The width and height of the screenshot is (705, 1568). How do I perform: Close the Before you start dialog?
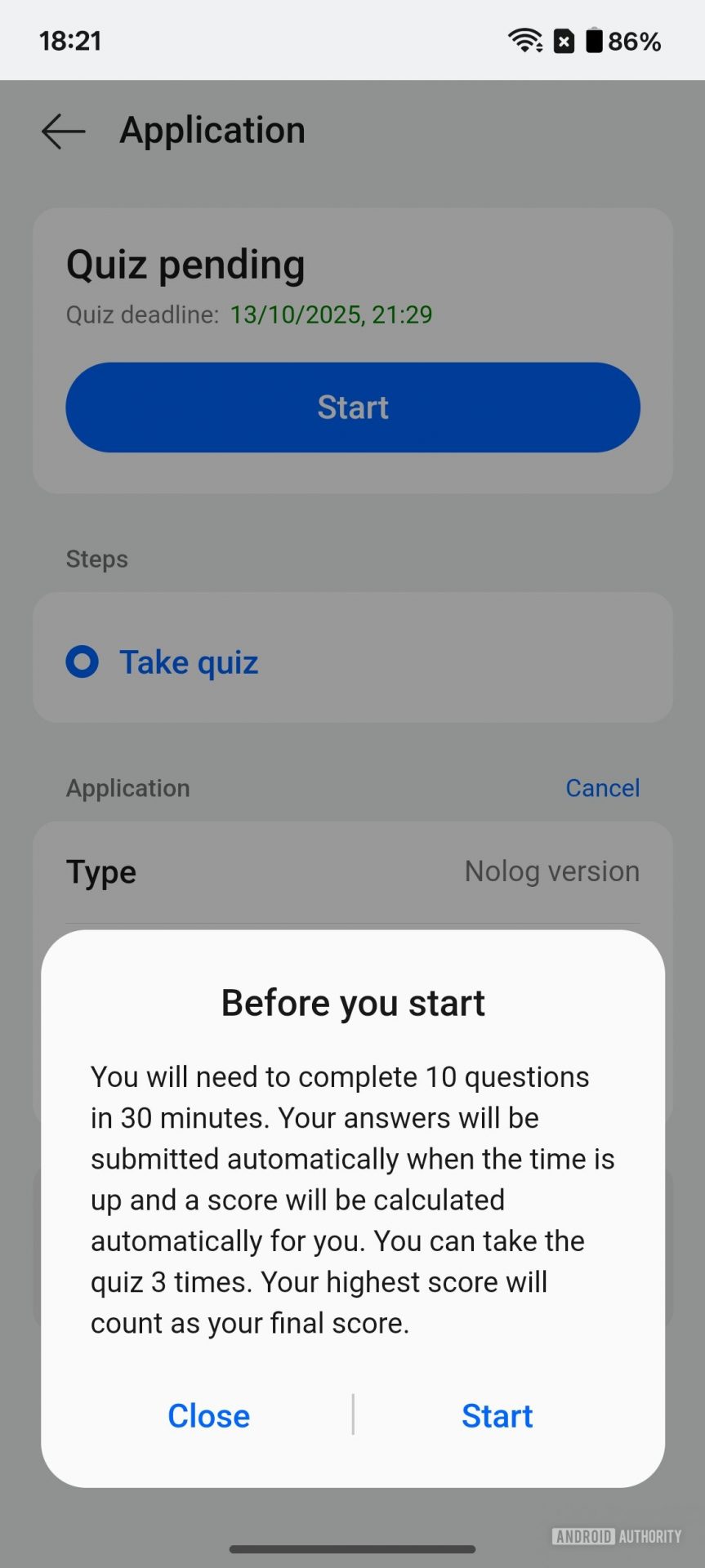click(208, 1415)
